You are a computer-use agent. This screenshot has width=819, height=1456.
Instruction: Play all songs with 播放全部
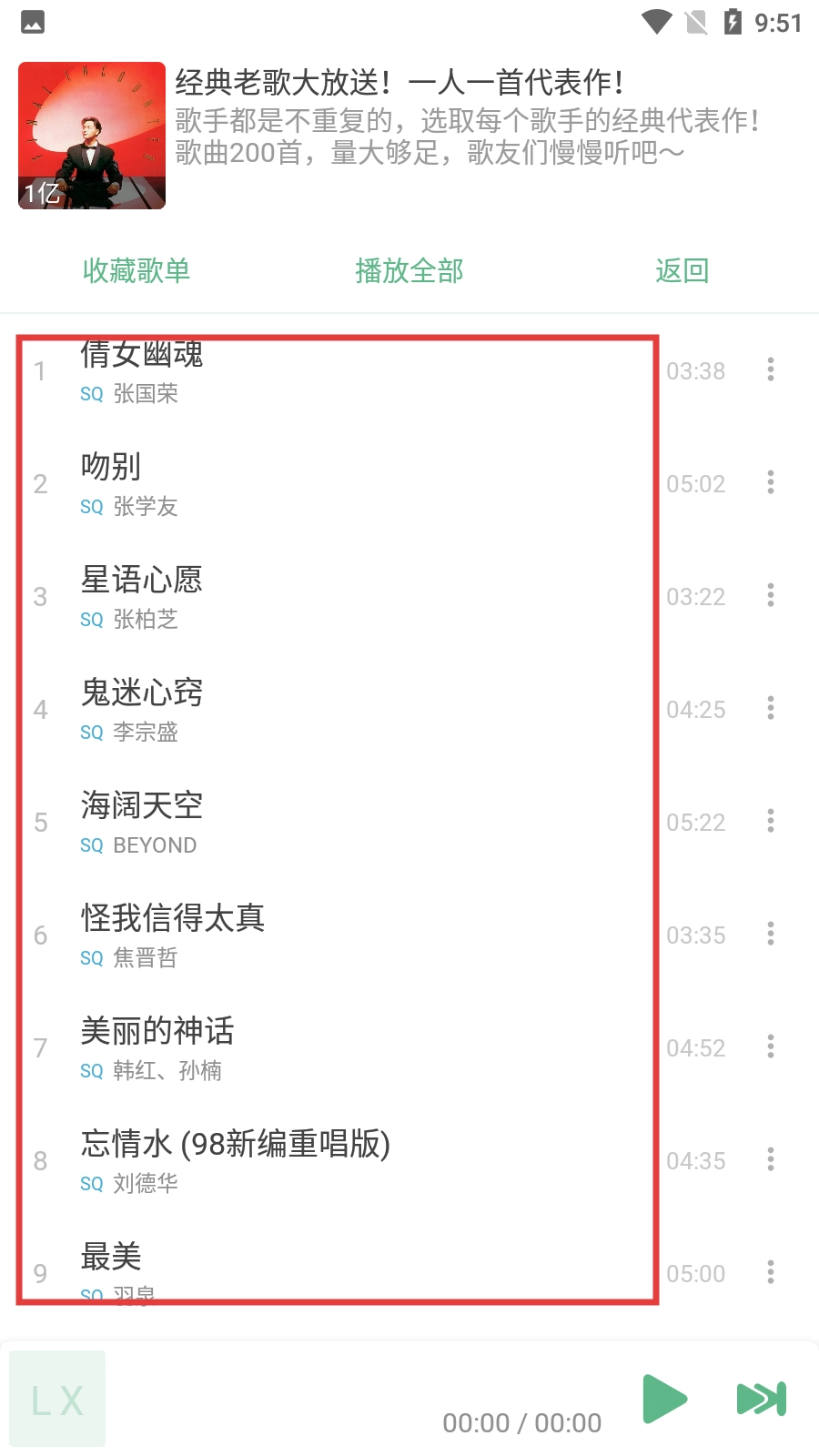point(409,270)
